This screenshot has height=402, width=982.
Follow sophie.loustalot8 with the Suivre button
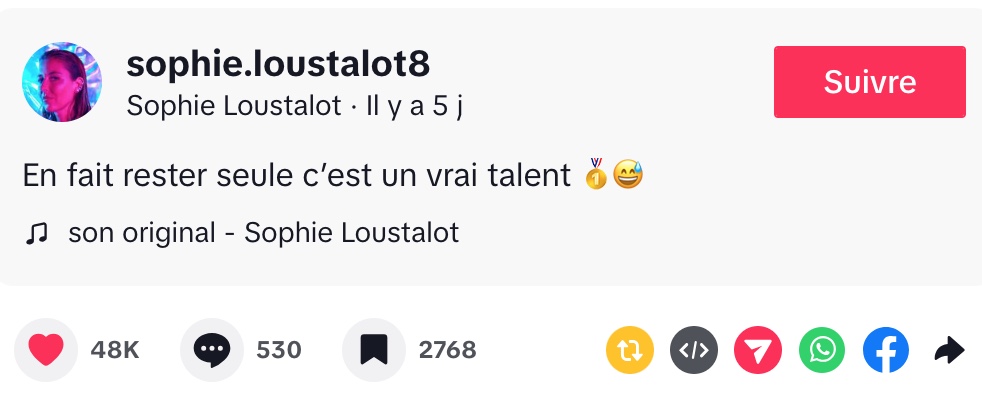(869, 82)
